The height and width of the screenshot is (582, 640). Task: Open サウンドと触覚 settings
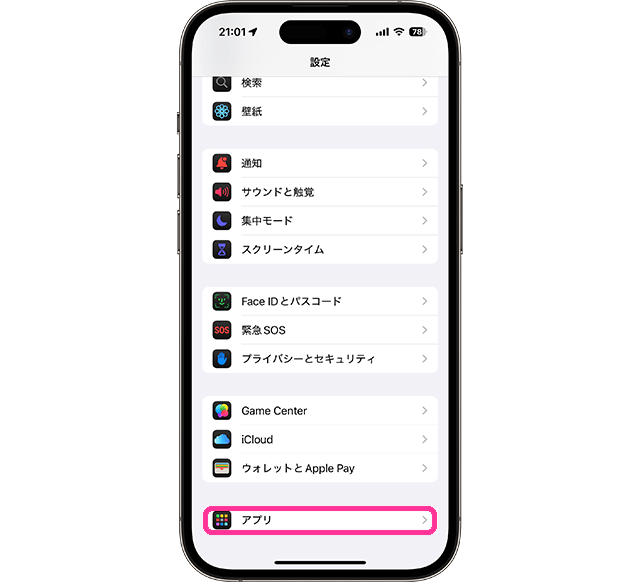pyautogui.click(x=320, y=192)
